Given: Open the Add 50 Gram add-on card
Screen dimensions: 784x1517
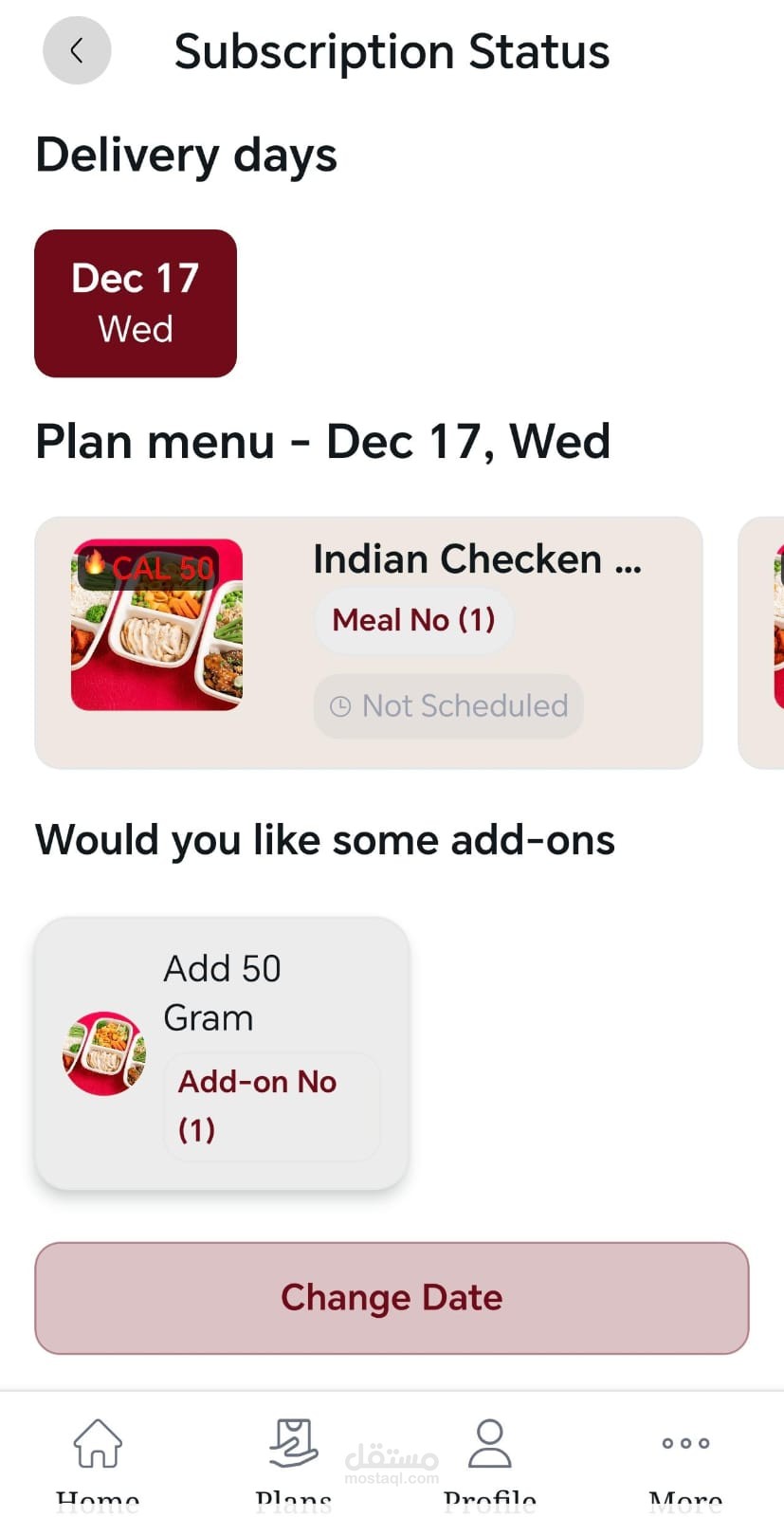Looking at the screenshot, I should pyautogui.click(x=222, y=1052).
